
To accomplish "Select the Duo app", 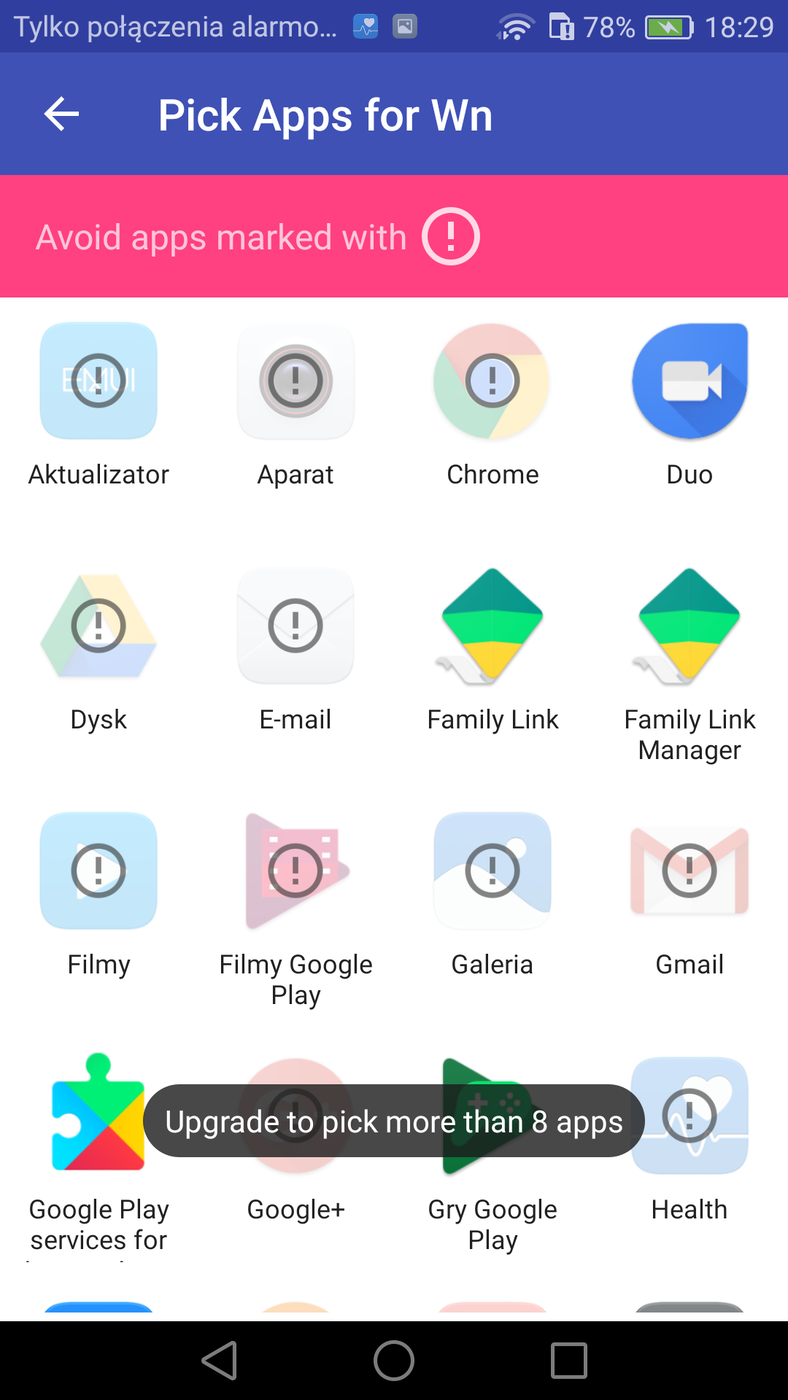I will [x=689, y=381].
